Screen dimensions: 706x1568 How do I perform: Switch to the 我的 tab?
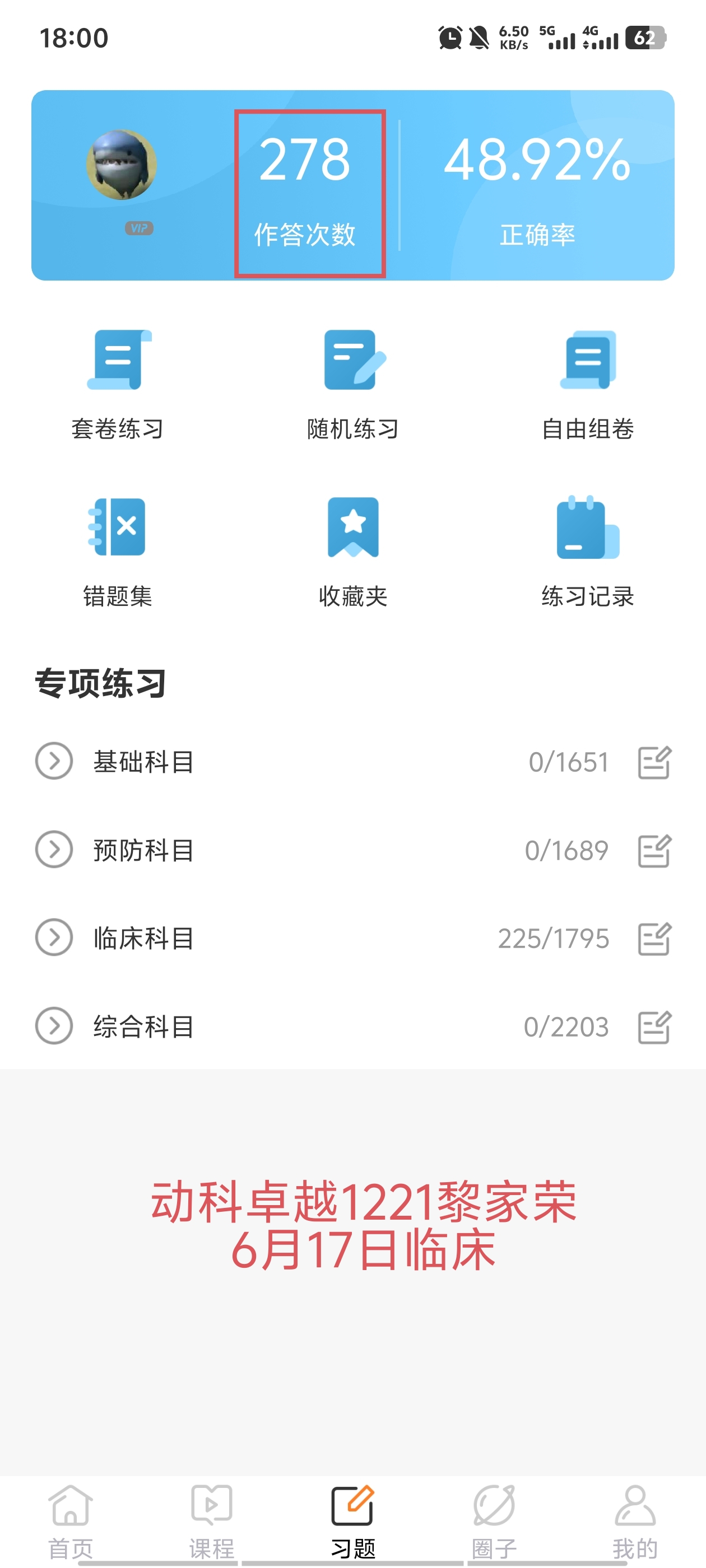(x=635, y=1521)
